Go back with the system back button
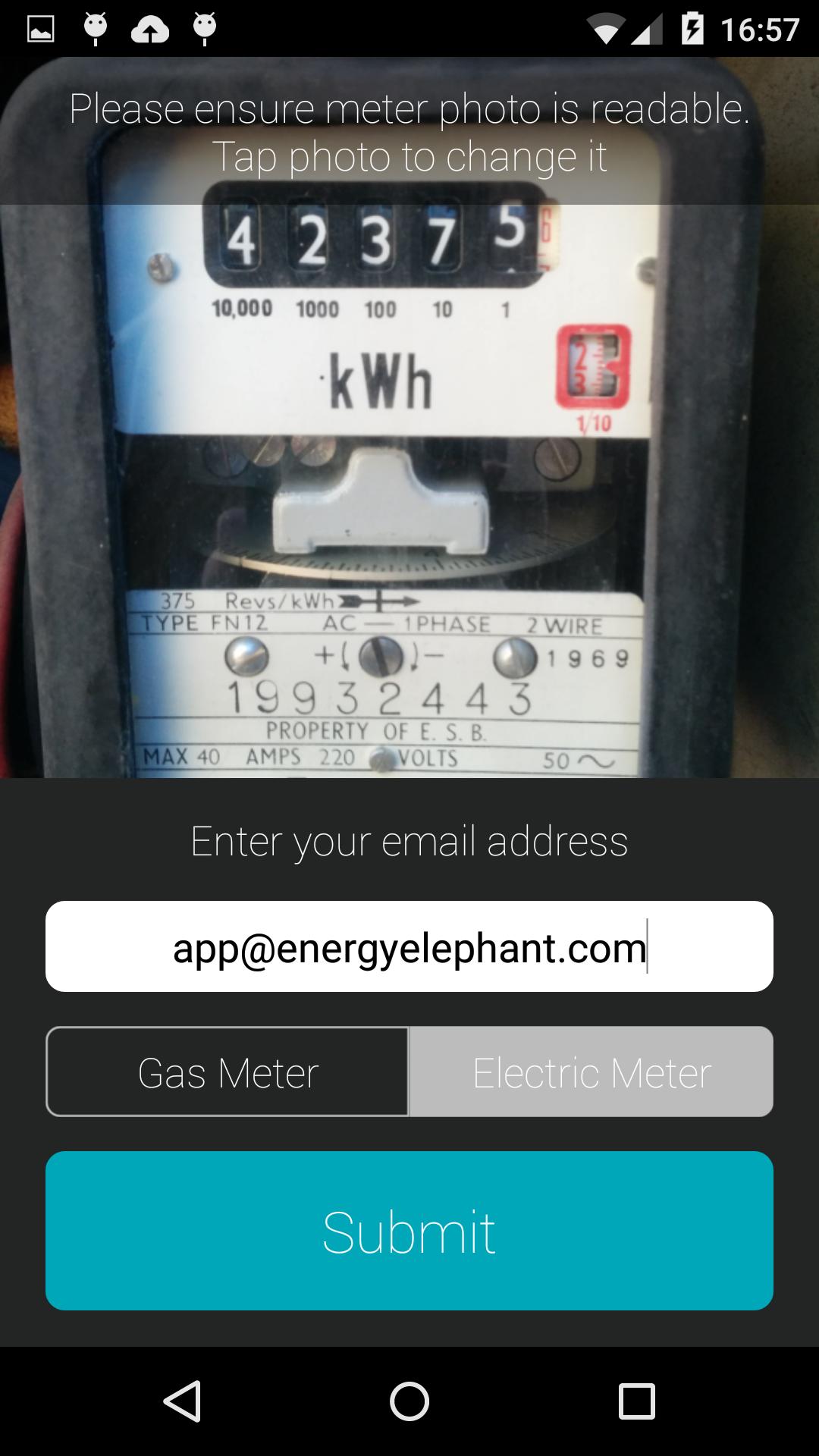 click(182, 1401)
